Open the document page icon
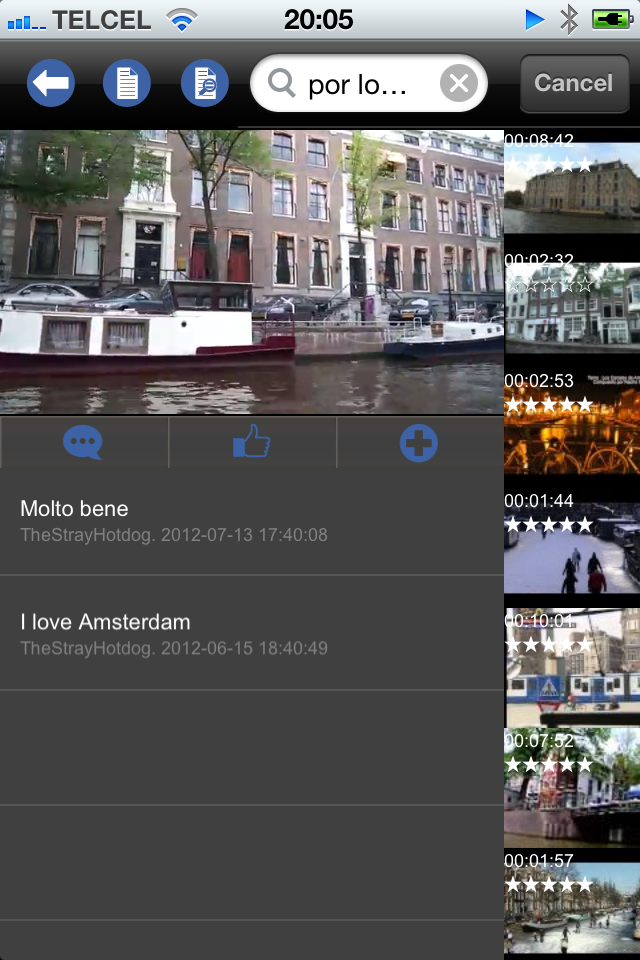This screenshot has height=960, width=640. click(127, 83)
